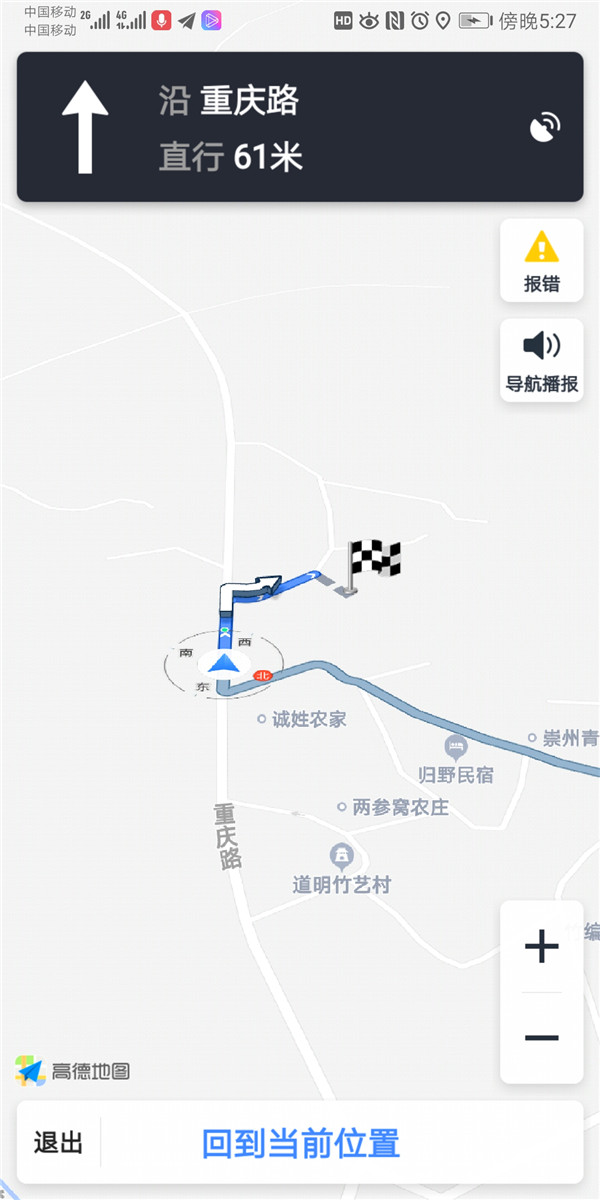Return to current position 回到当前位置
600x1200 pixels.
pyautogui.click(x=301, y=1143)
